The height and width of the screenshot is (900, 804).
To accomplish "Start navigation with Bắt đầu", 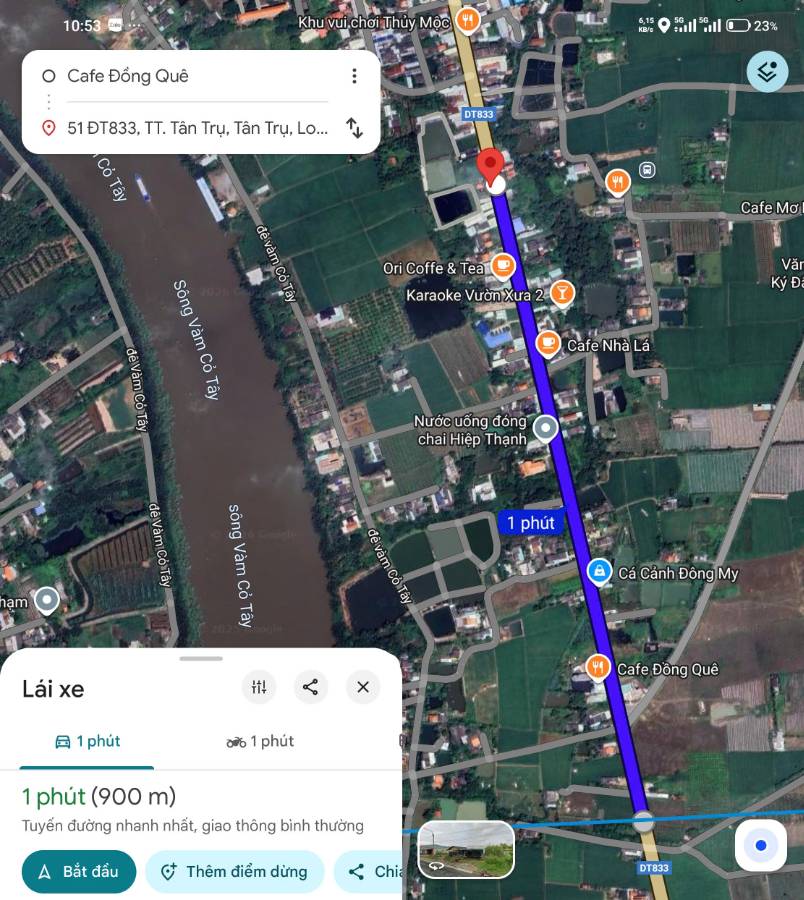I will (79, 871).
